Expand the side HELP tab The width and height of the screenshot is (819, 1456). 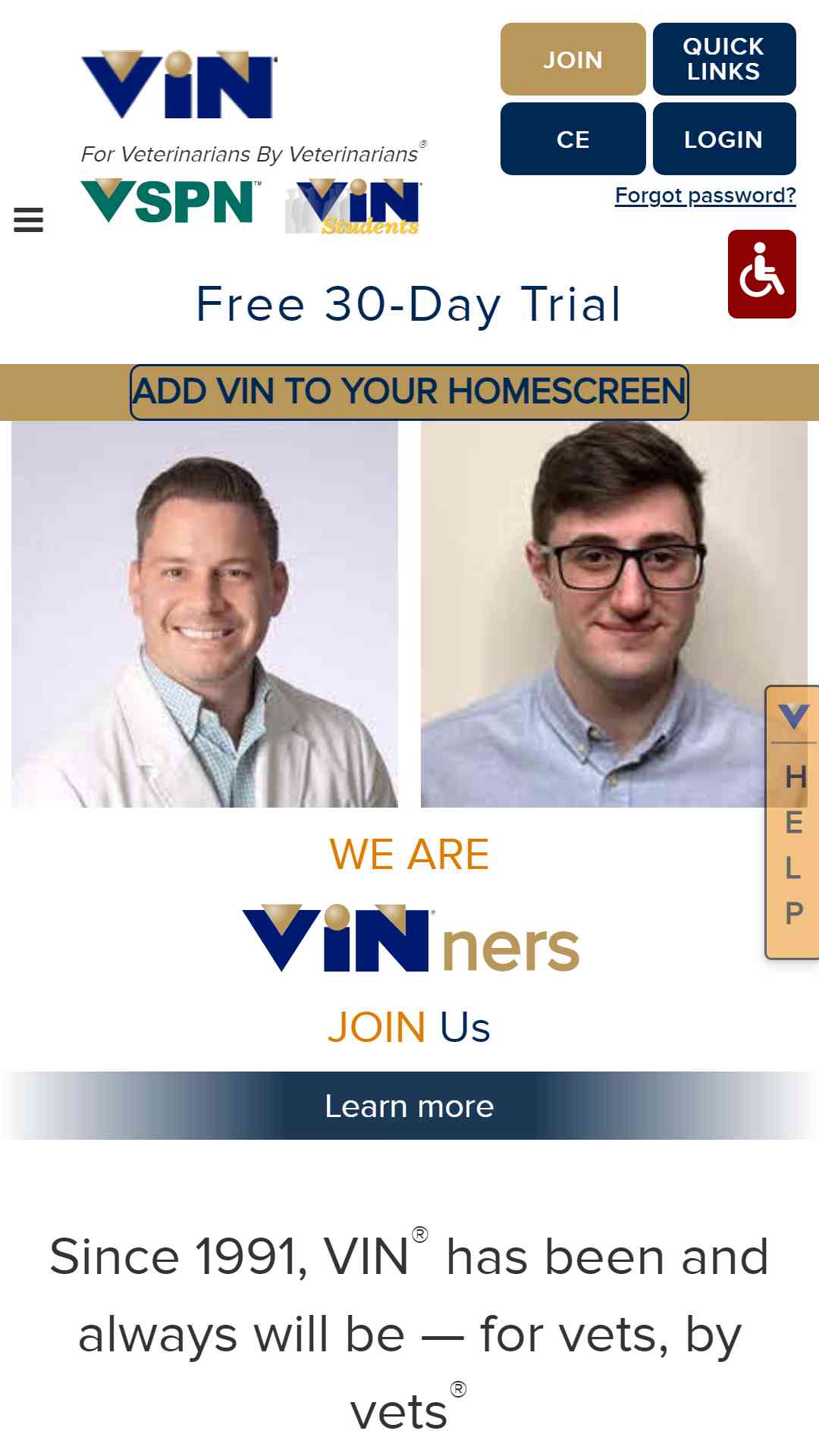792,823
